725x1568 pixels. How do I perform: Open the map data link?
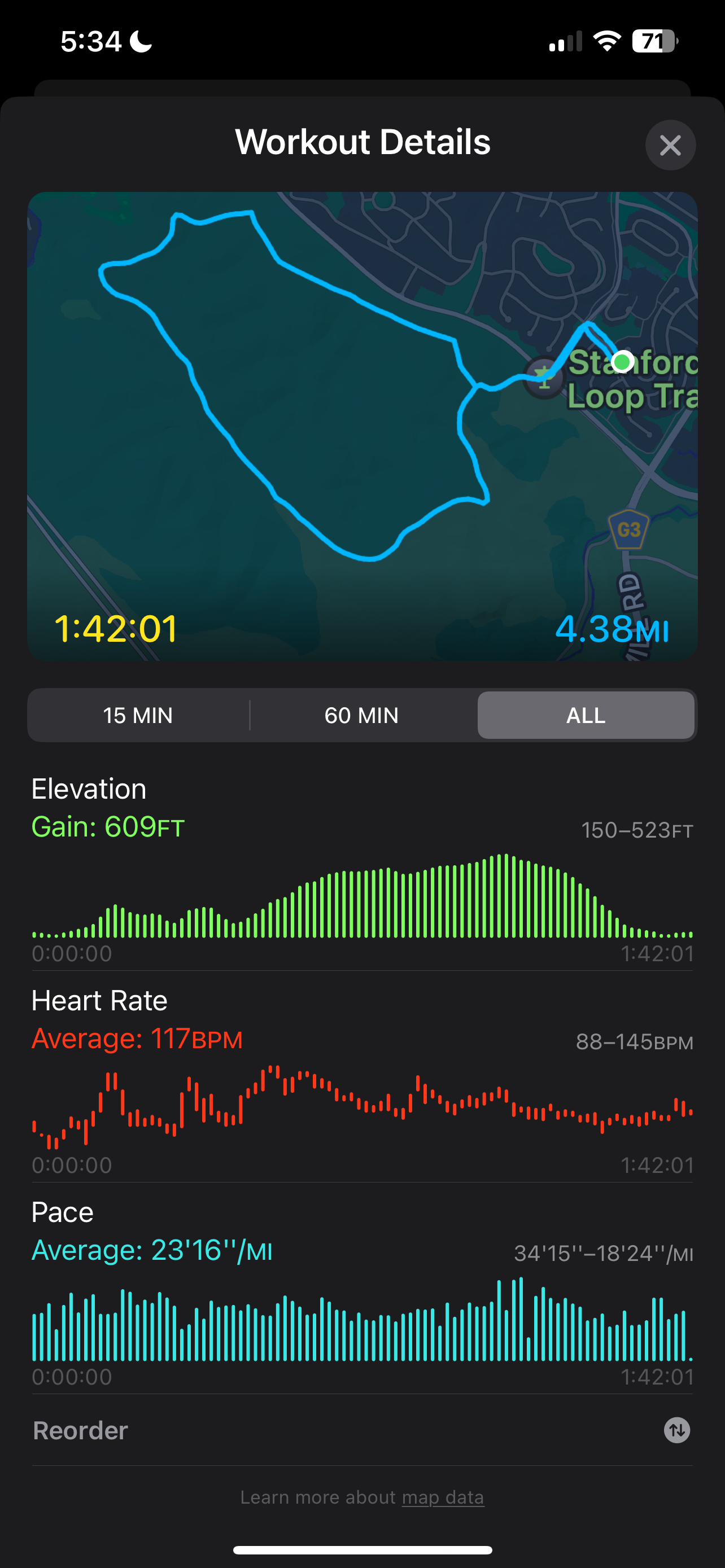click(x=443, y=1497)
